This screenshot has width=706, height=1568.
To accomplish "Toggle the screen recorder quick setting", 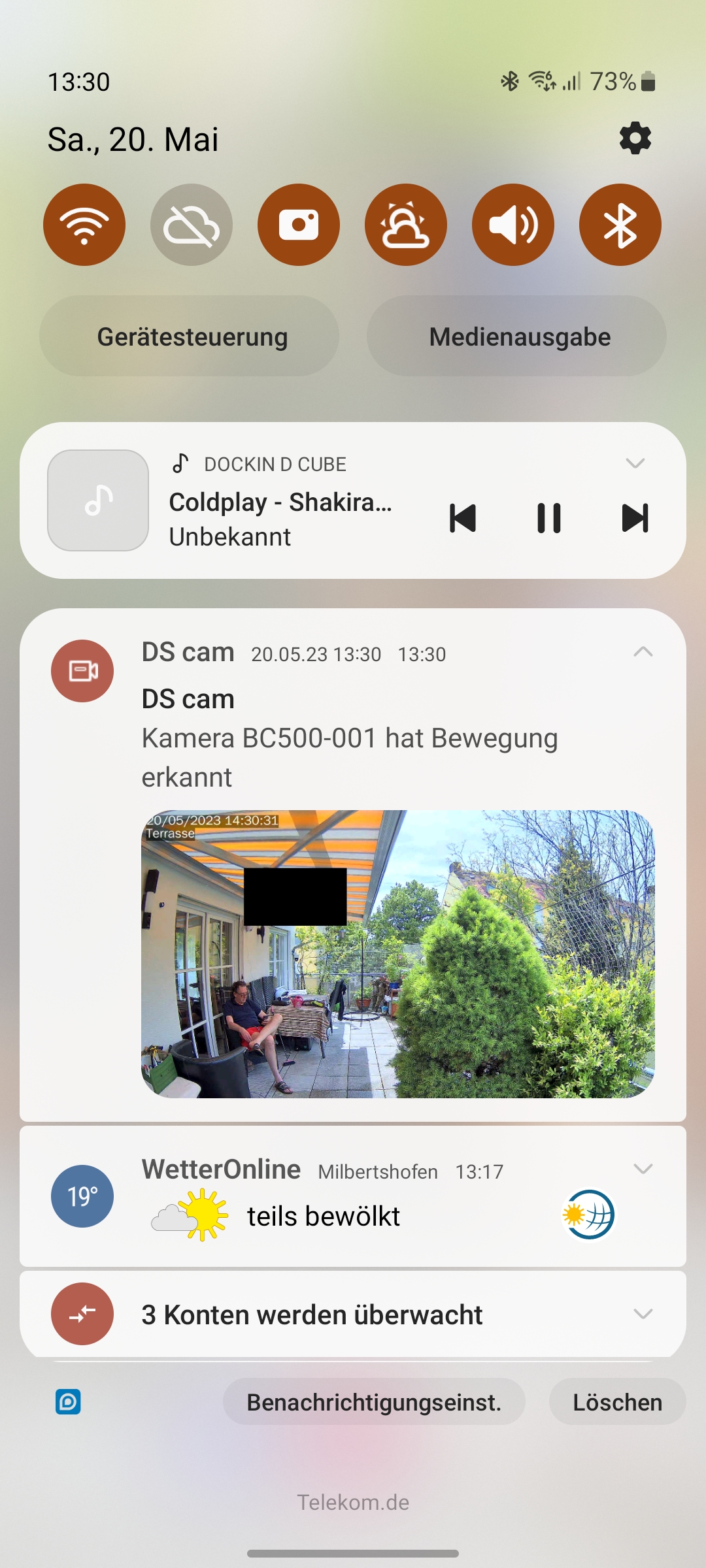I will pos(299,225).
